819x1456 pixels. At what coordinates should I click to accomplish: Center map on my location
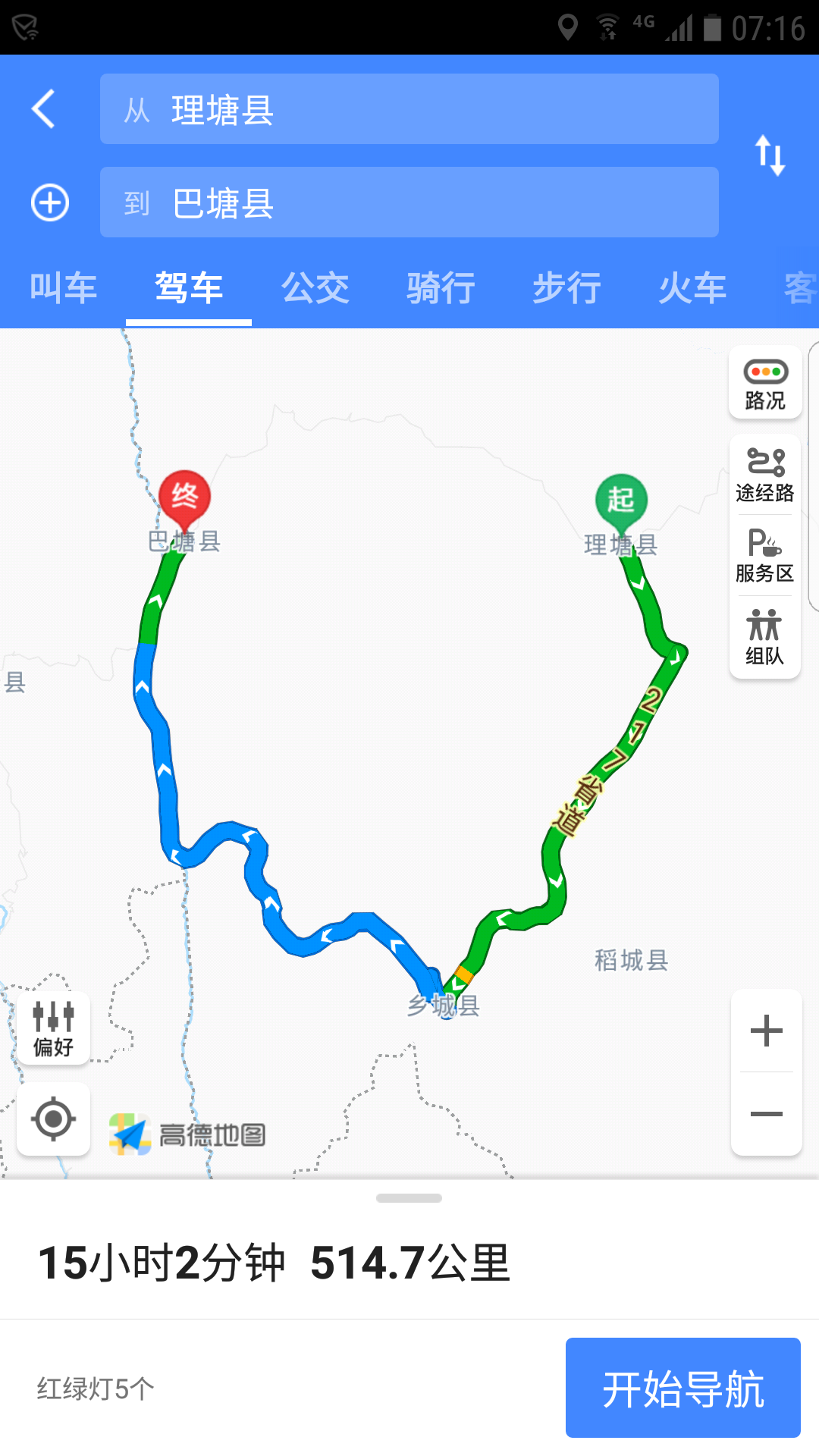(x=53, y=1119)
